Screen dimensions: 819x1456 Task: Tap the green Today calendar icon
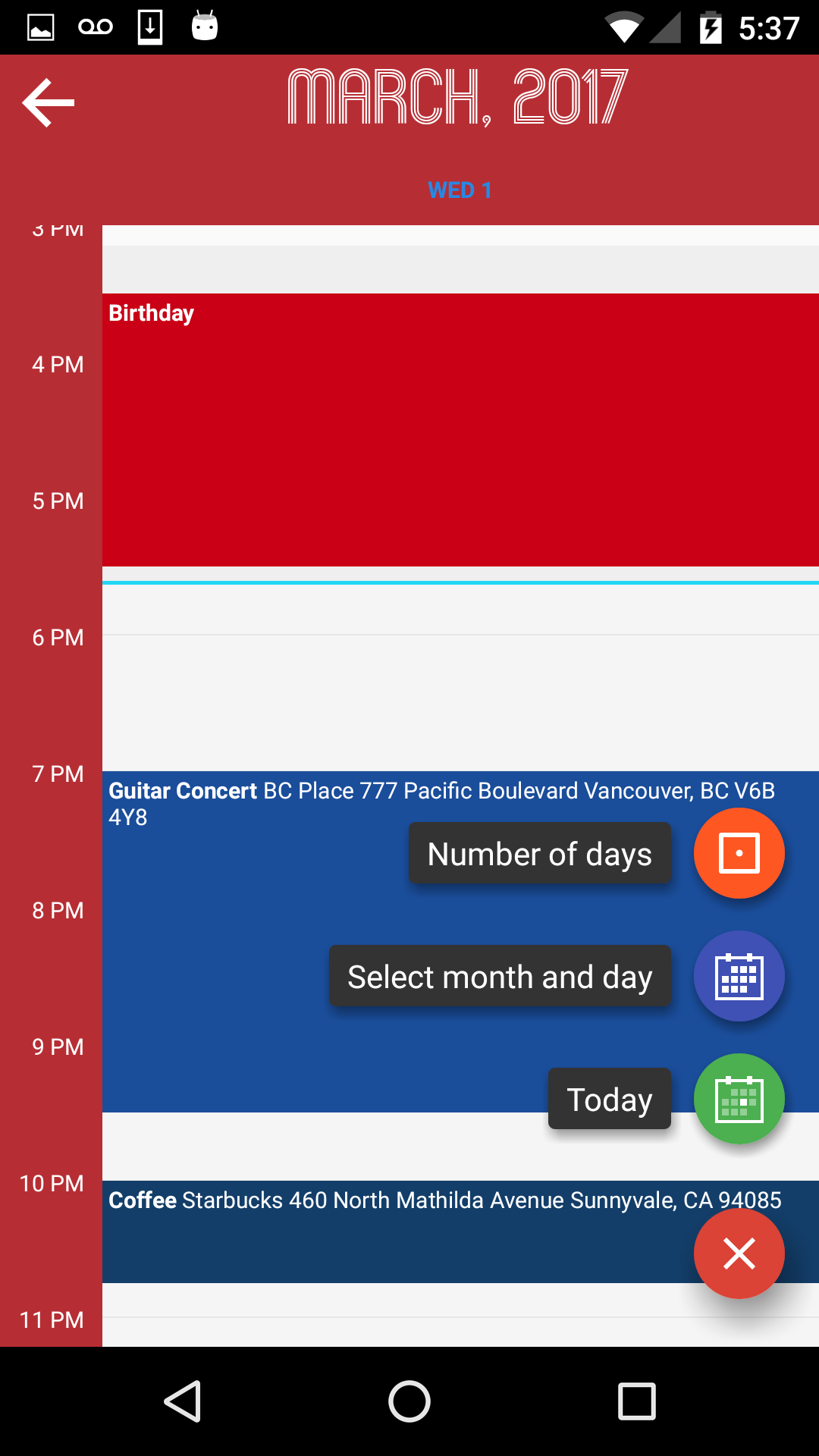(739, 1099)
